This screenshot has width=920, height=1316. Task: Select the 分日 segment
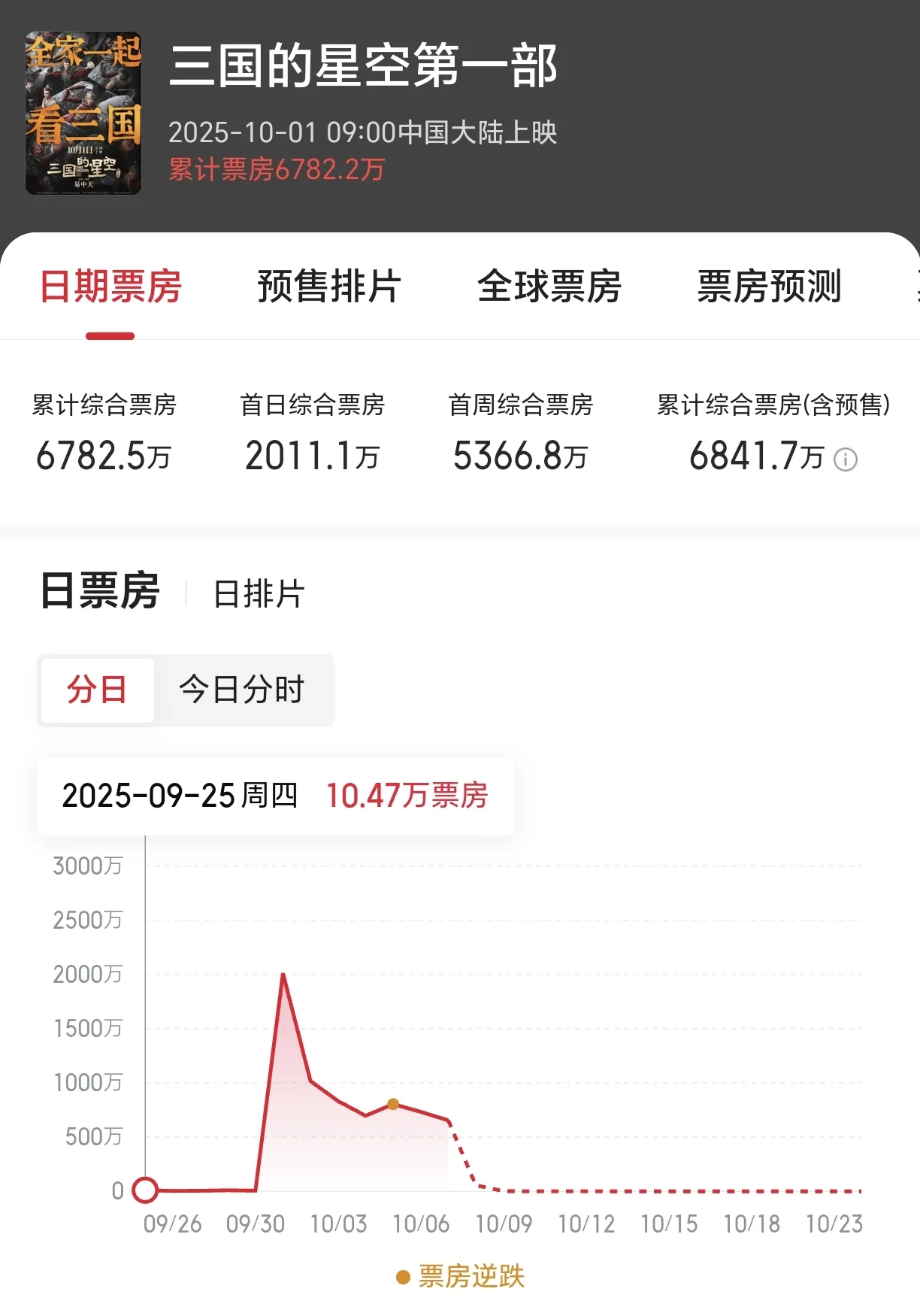pos(98,690)
